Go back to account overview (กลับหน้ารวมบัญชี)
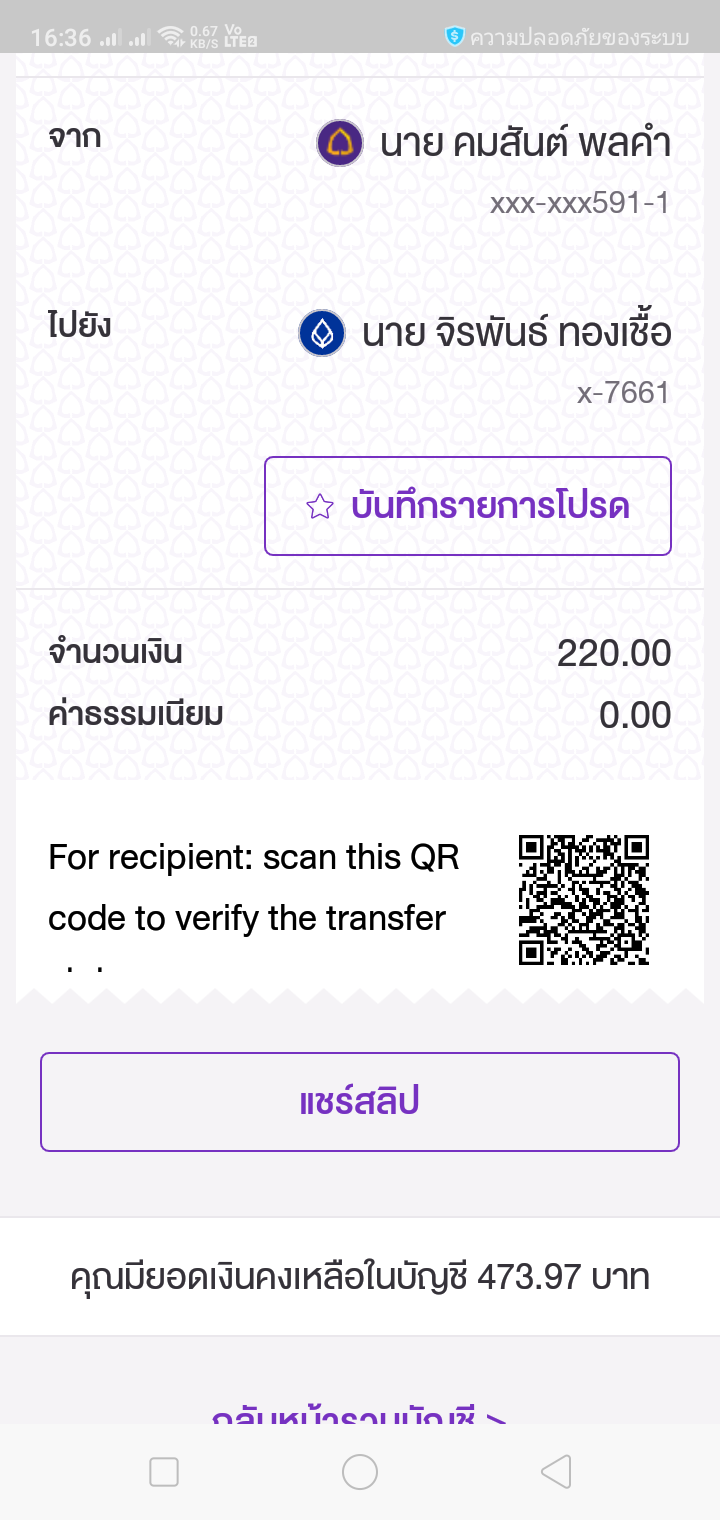This screenshot has width=720, height=1520. [358, 1416]
